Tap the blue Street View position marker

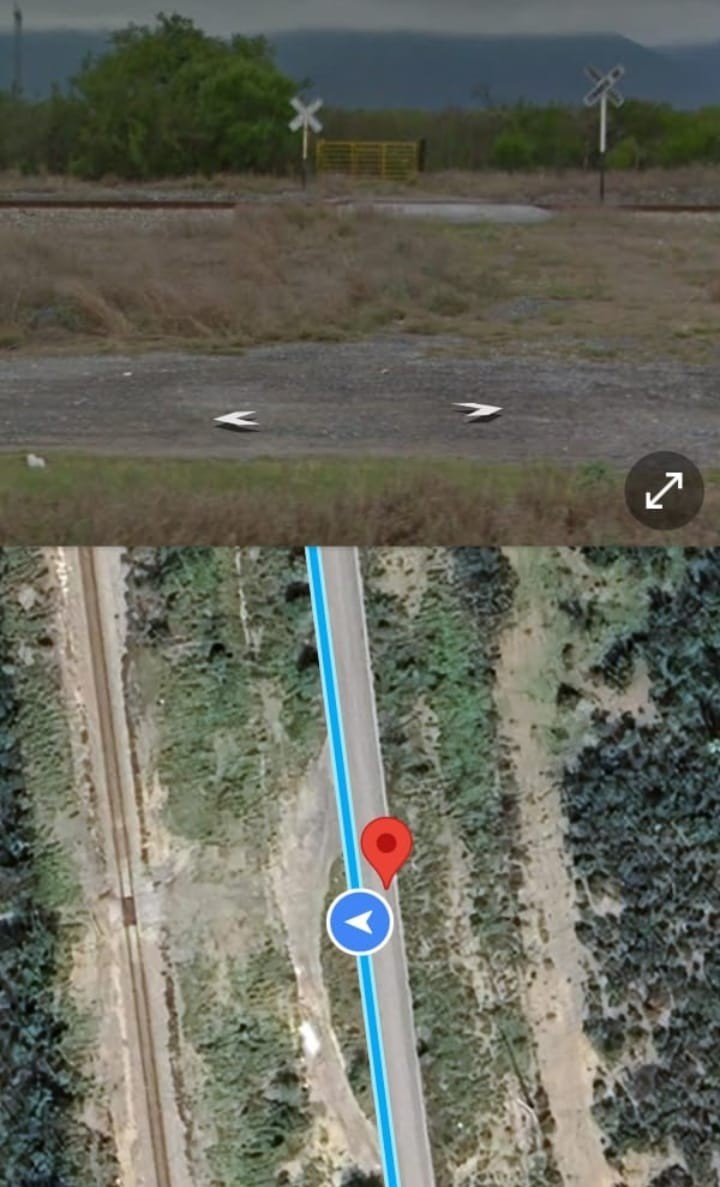point(360,922)
